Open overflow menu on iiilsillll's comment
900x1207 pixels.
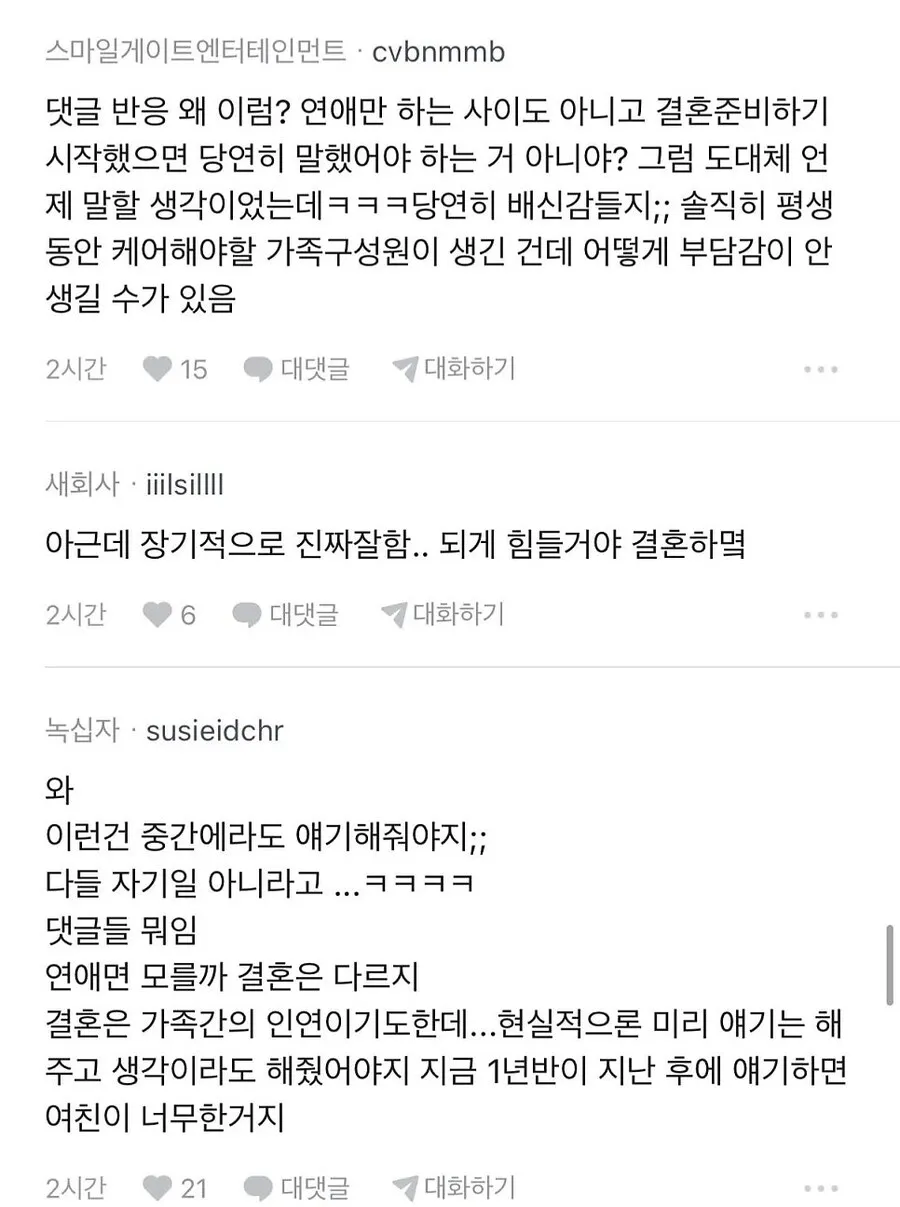click(x=821, y=615)
